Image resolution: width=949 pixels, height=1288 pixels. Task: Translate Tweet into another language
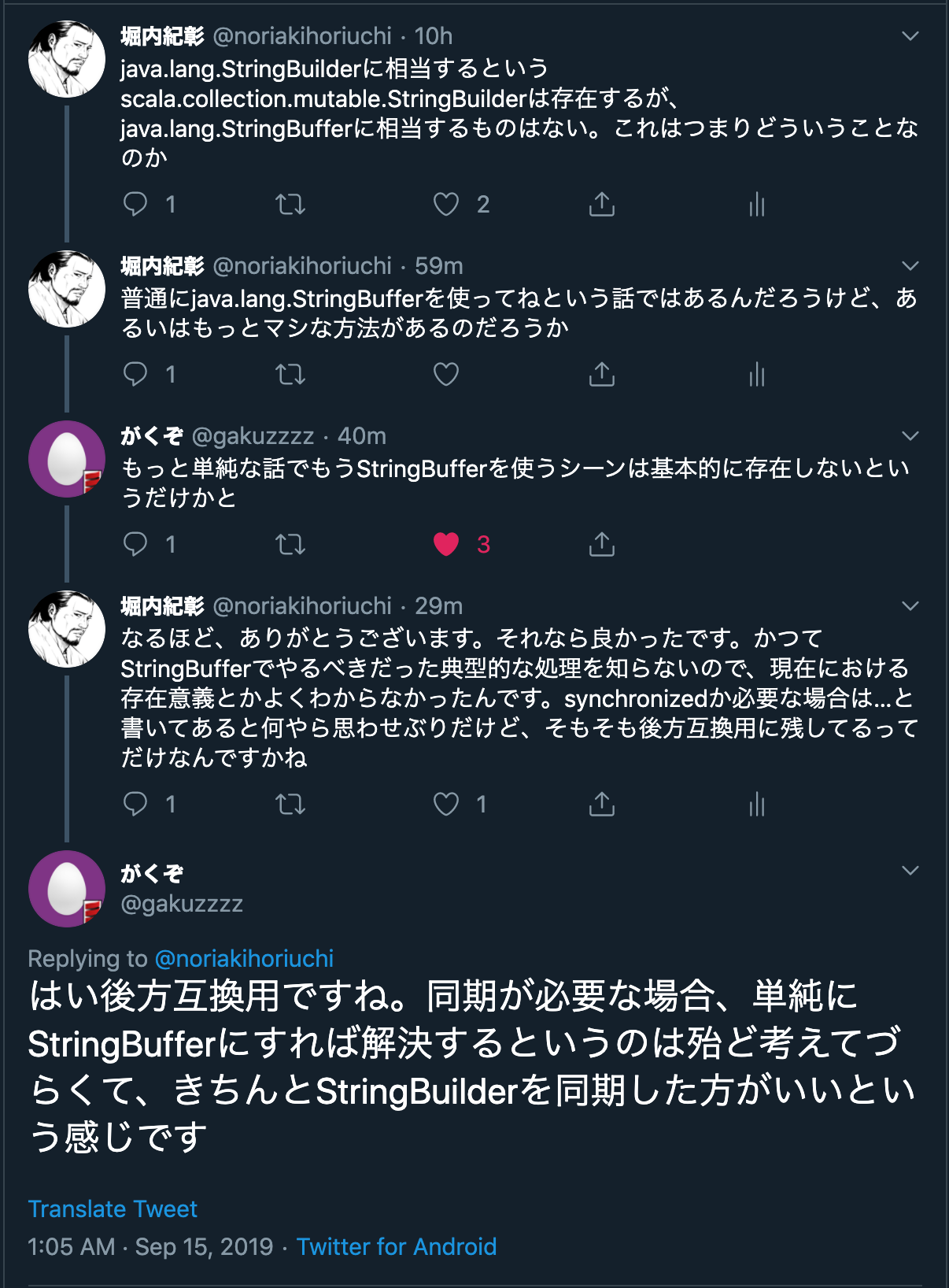pos(113,1209)
